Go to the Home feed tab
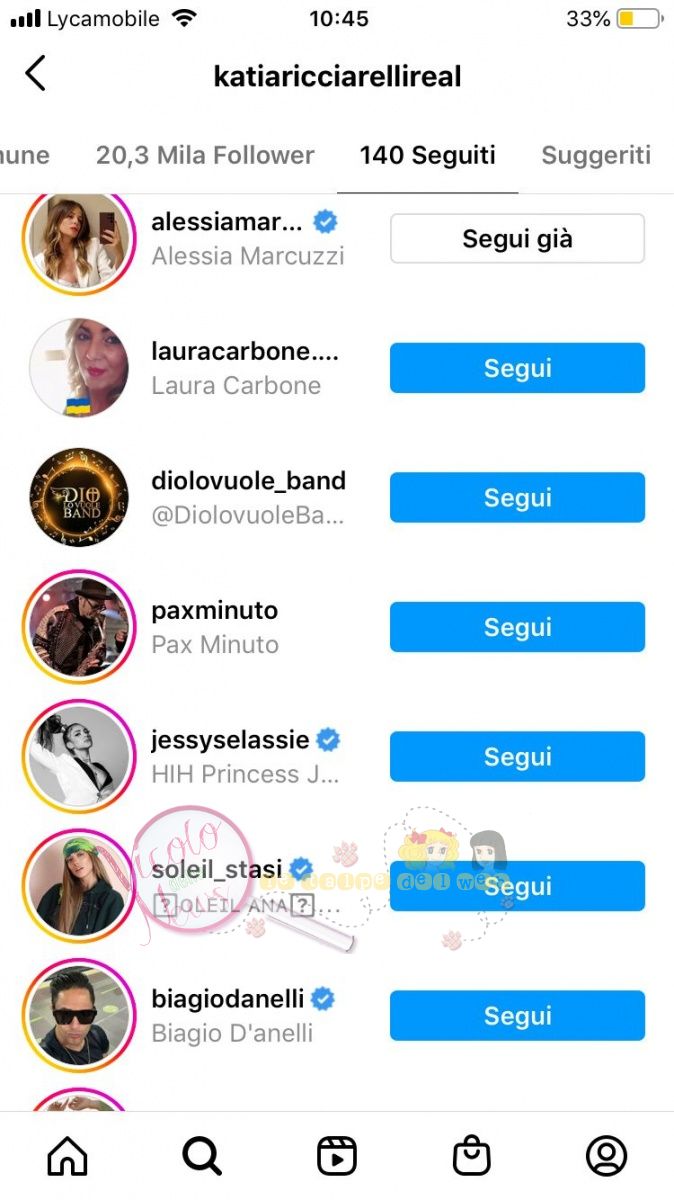The width and height of the screenshot is (674, 1200). click(x=68, y=1156)
